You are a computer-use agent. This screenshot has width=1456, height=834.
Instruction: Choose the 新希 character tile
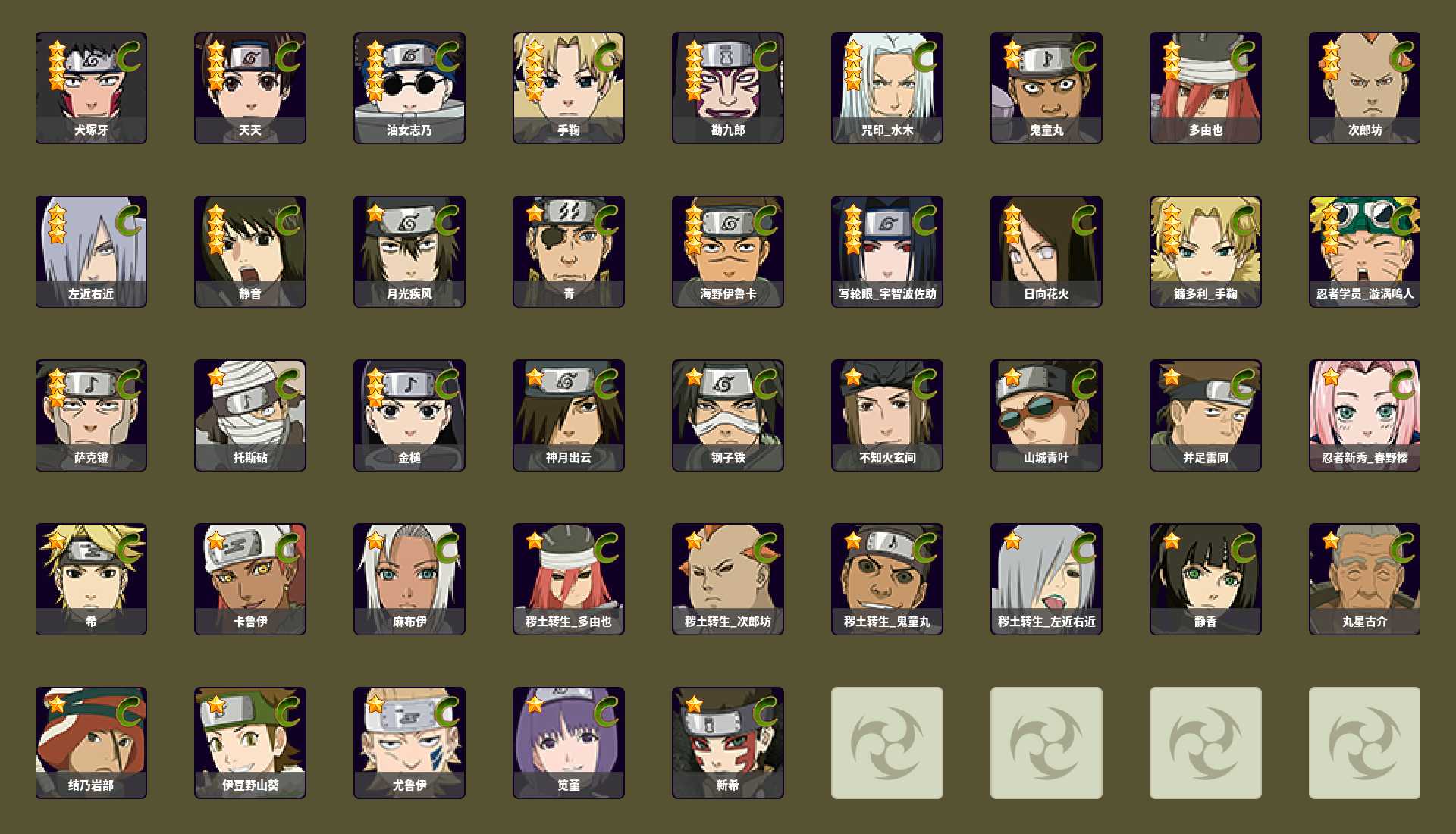(728, 742)
